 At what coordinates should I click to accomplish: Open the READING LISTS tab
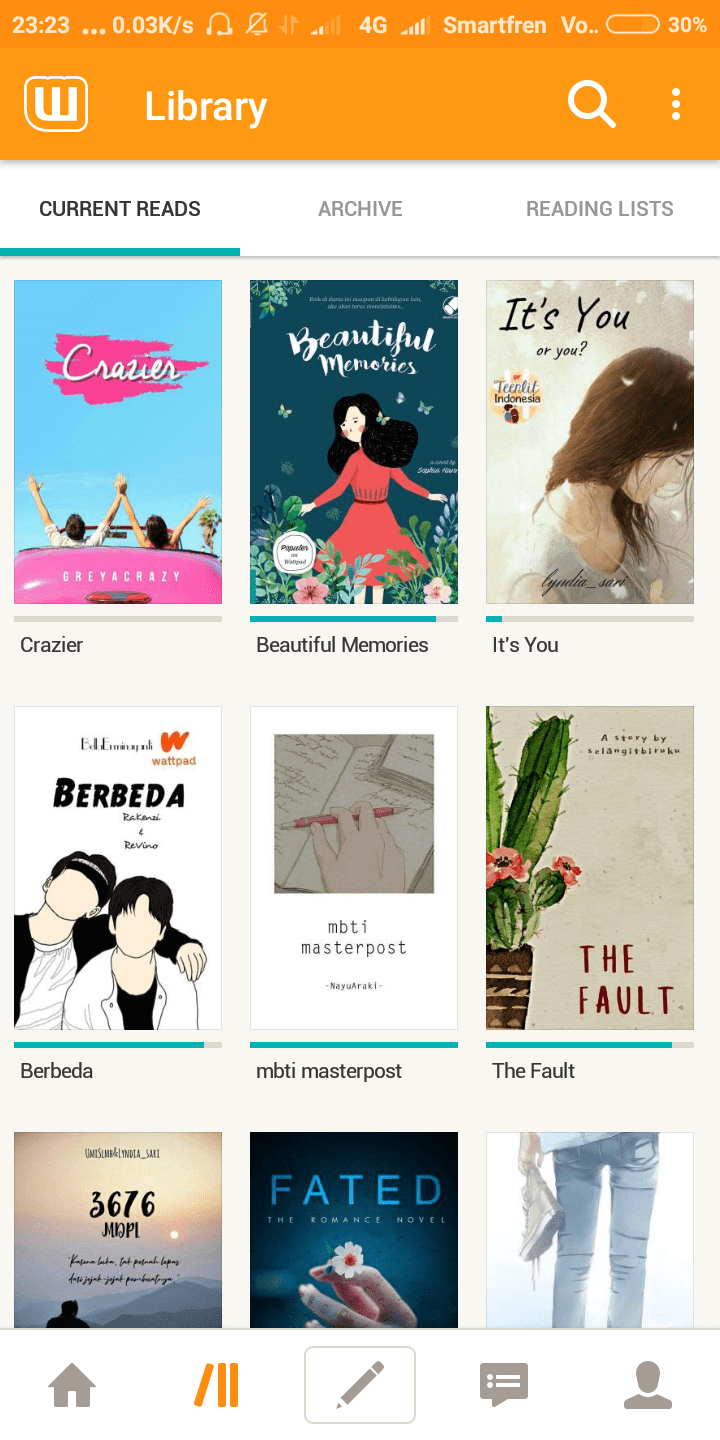[599, 209]
